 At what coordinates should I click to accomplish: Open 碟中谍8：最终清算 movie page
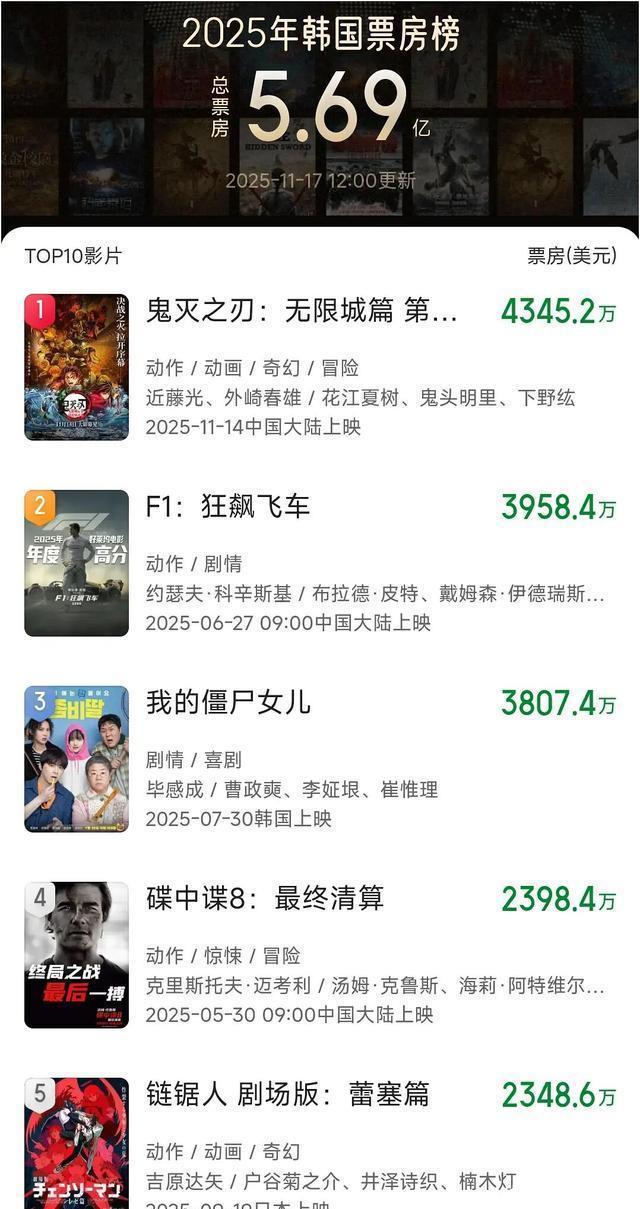click(265, 899)
